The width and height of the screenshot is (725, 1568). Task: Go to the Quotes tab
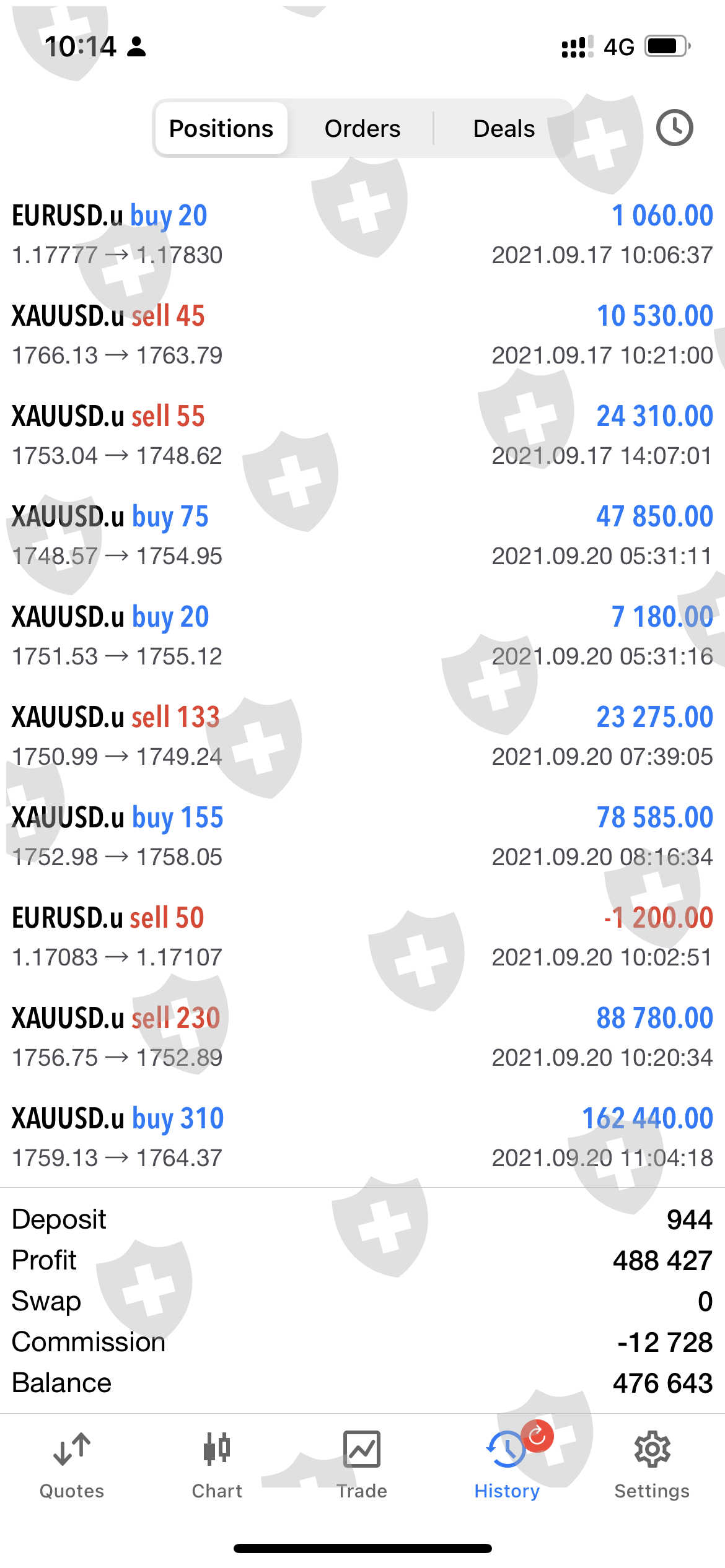pos(72,1464)
